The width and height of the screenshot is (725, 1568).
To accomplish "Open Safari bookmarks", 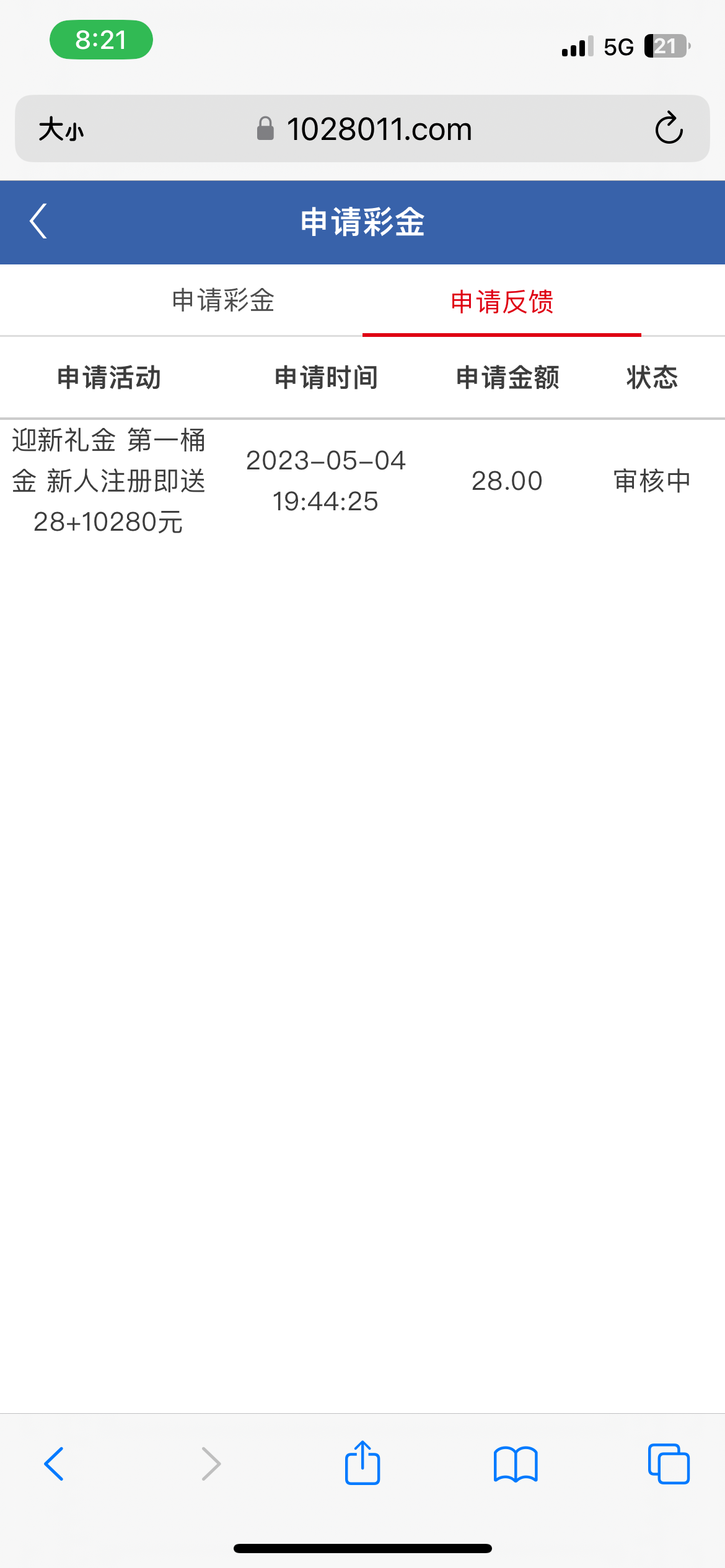I will point(516,1464).
